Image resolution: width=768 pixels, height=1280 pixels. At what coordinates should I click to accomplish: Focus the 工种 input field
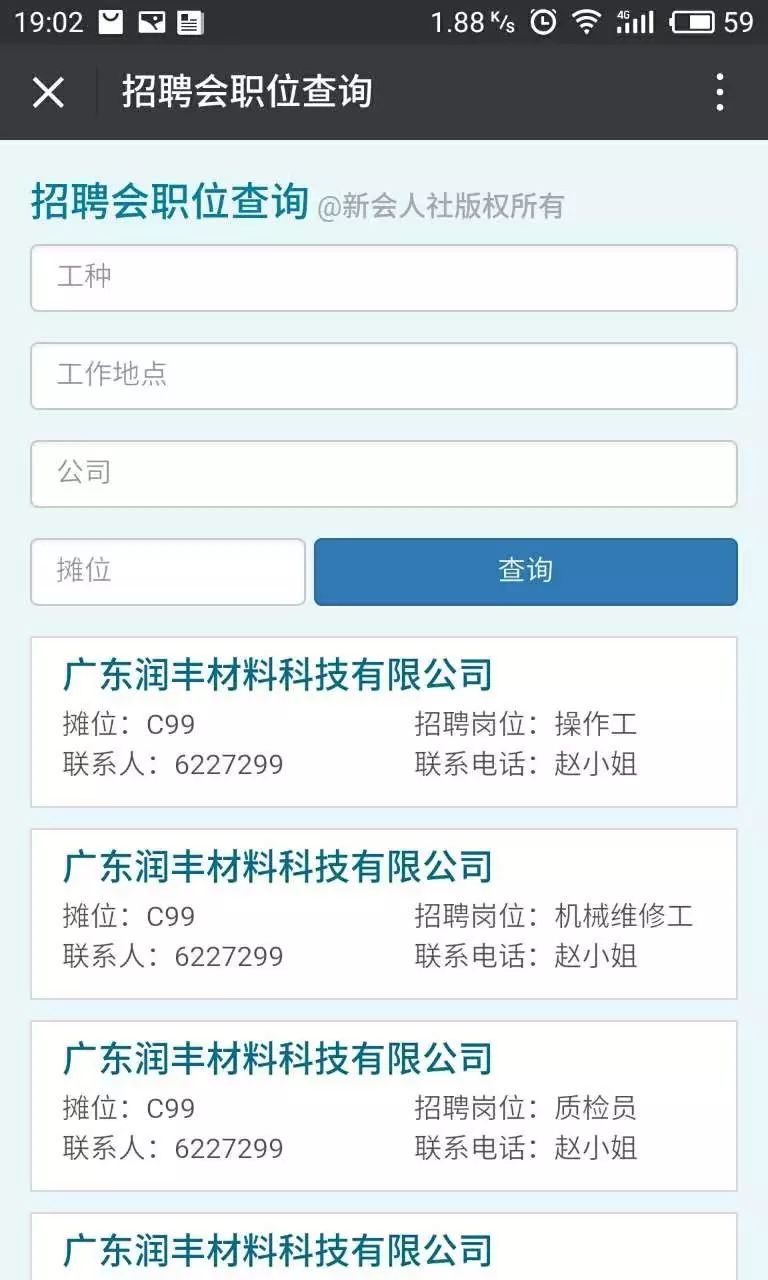tap(384, 278)
